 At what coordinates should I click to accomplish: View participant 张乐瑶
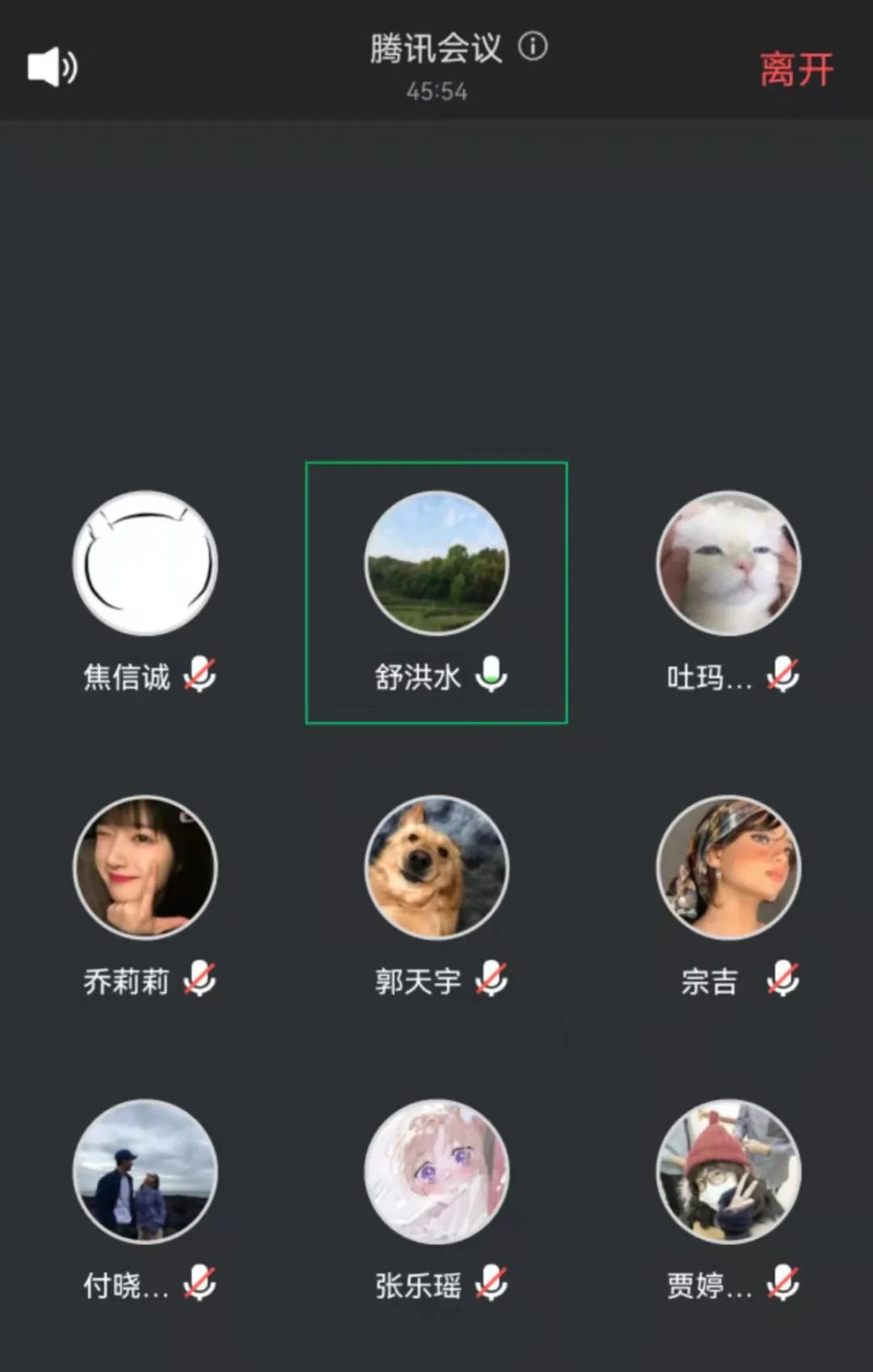click(x=436, y=1171)
